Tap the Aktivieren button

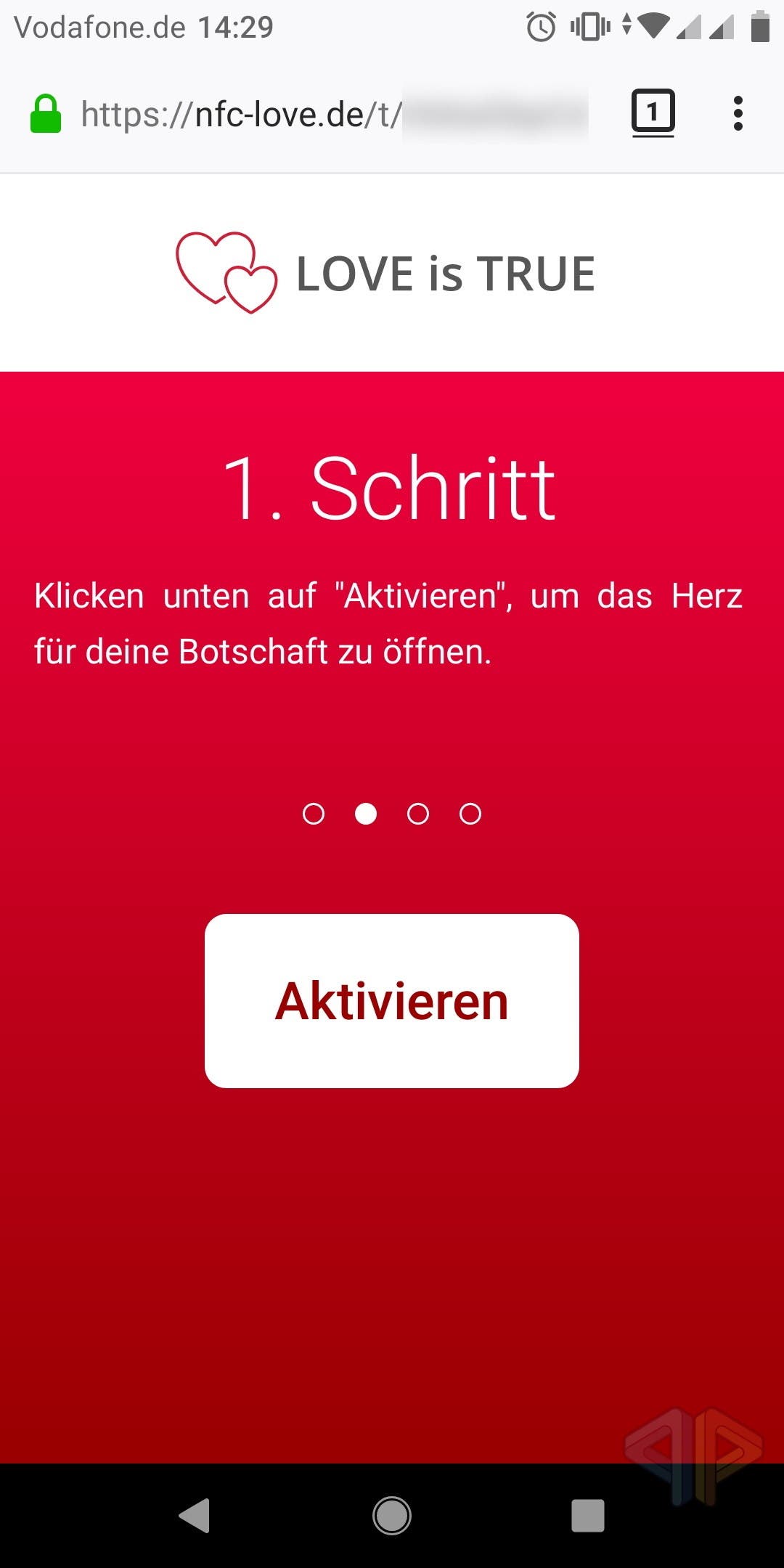point(392,1000)
